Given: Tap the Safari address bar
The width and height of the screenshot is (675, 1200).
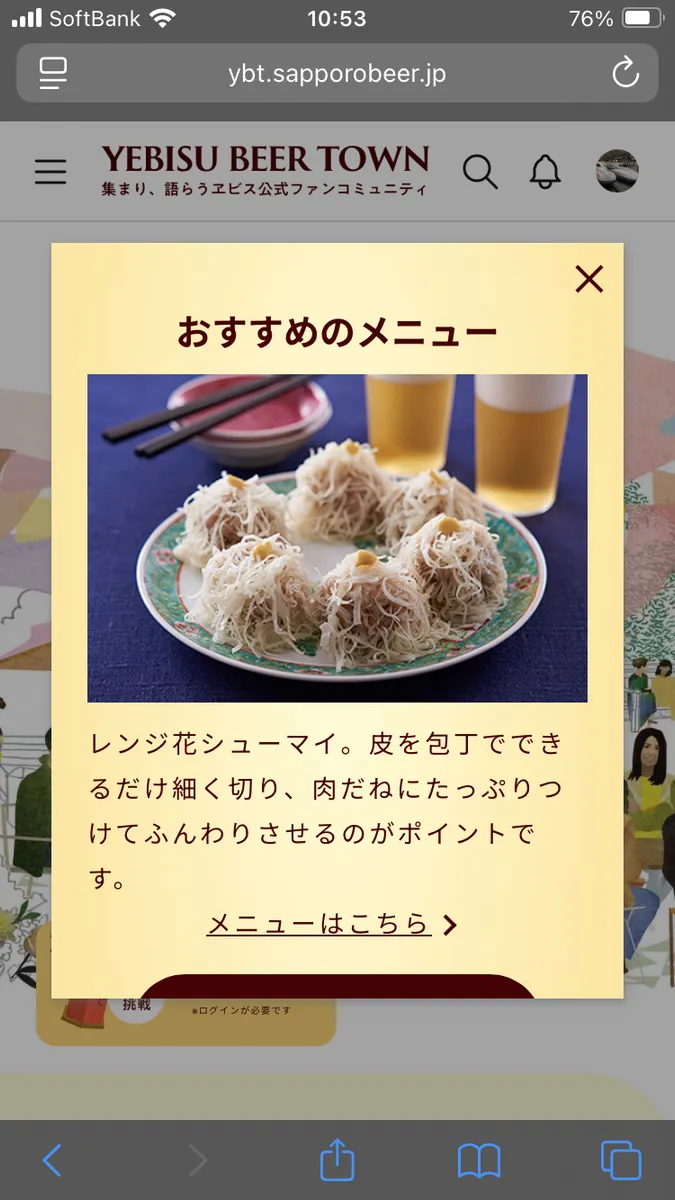Looking at the screenshot, I should tap(336, 73).
